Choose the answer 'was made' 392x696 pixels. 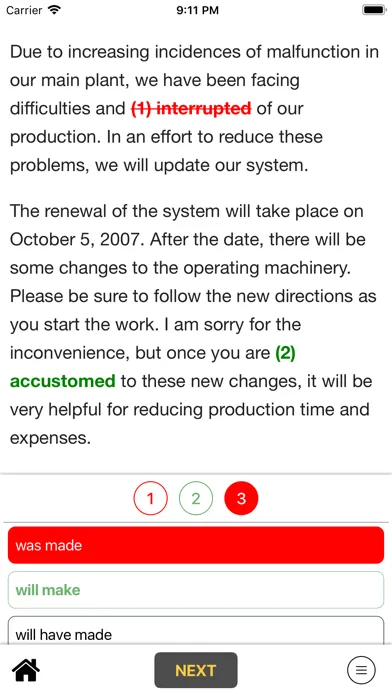coord(196,545)
